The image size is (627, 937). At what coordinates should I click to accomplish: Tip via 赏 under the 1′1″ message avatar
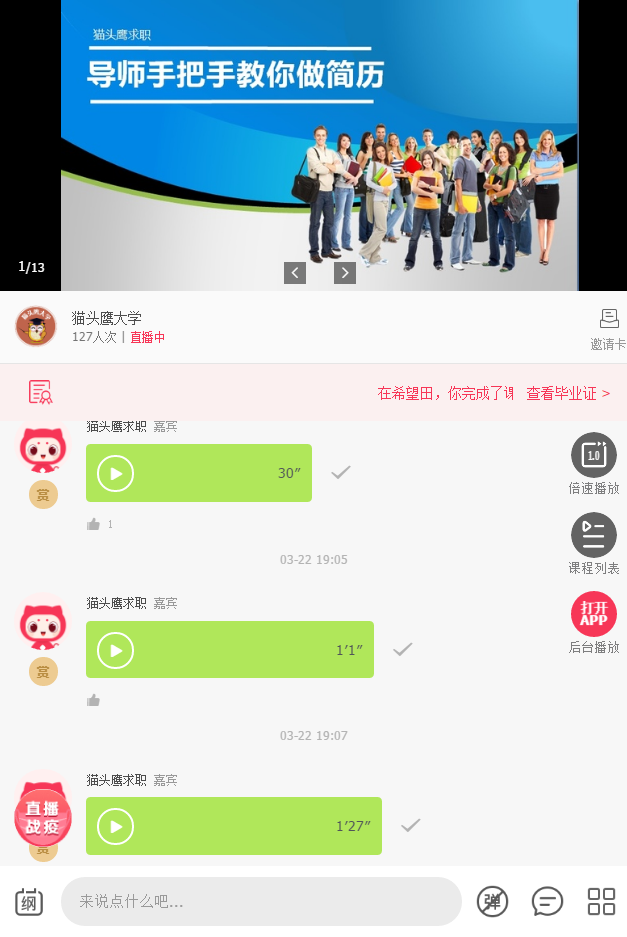pos(43,672)
